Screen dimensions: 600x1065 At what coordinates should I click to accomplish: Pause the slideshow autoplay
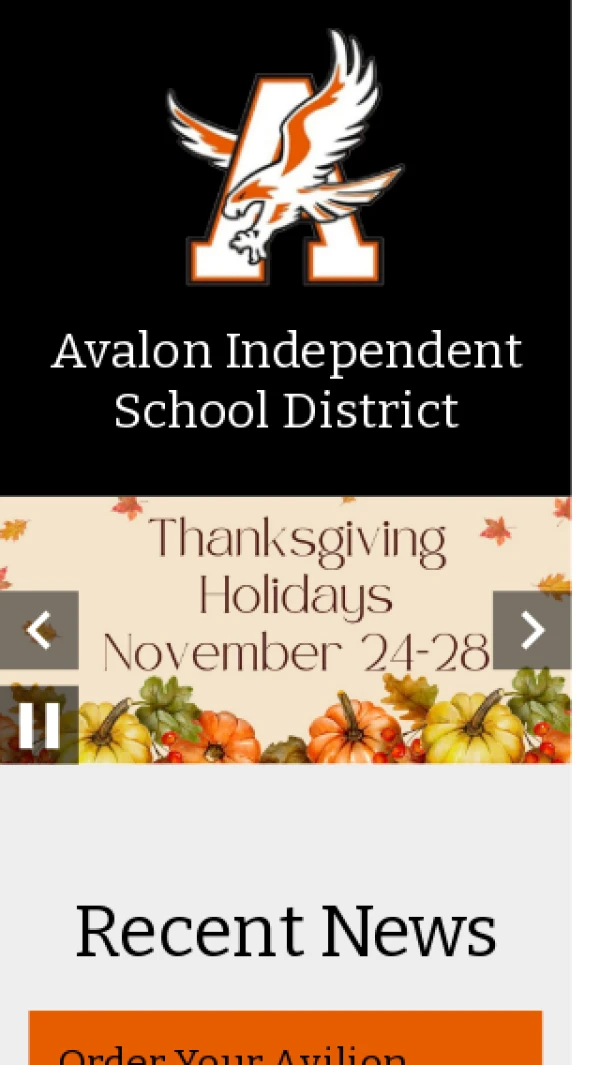[38, 725]
